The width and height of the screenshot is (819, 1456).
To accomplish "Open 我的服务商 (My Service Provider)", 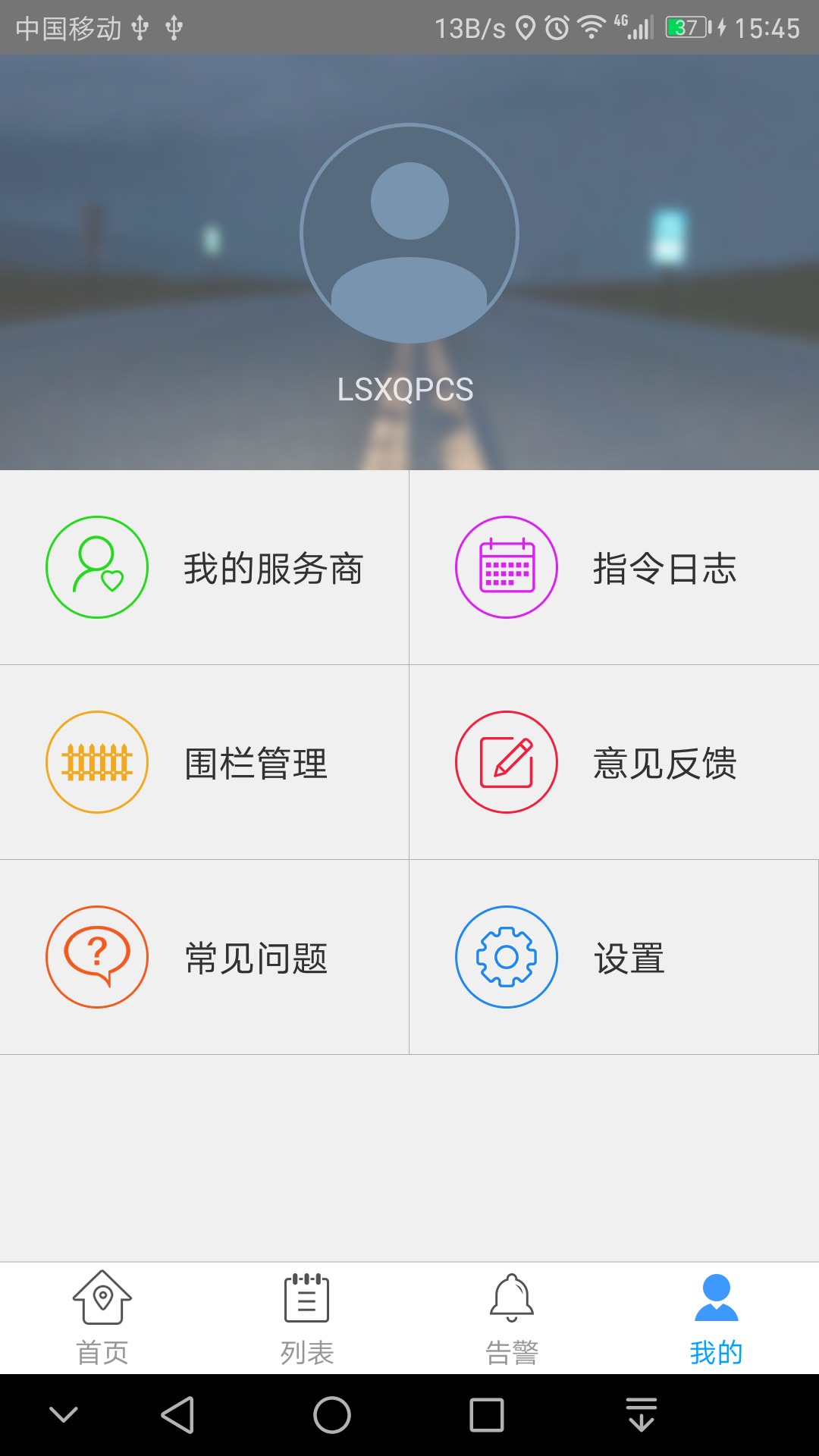I will tap(205, 567).
